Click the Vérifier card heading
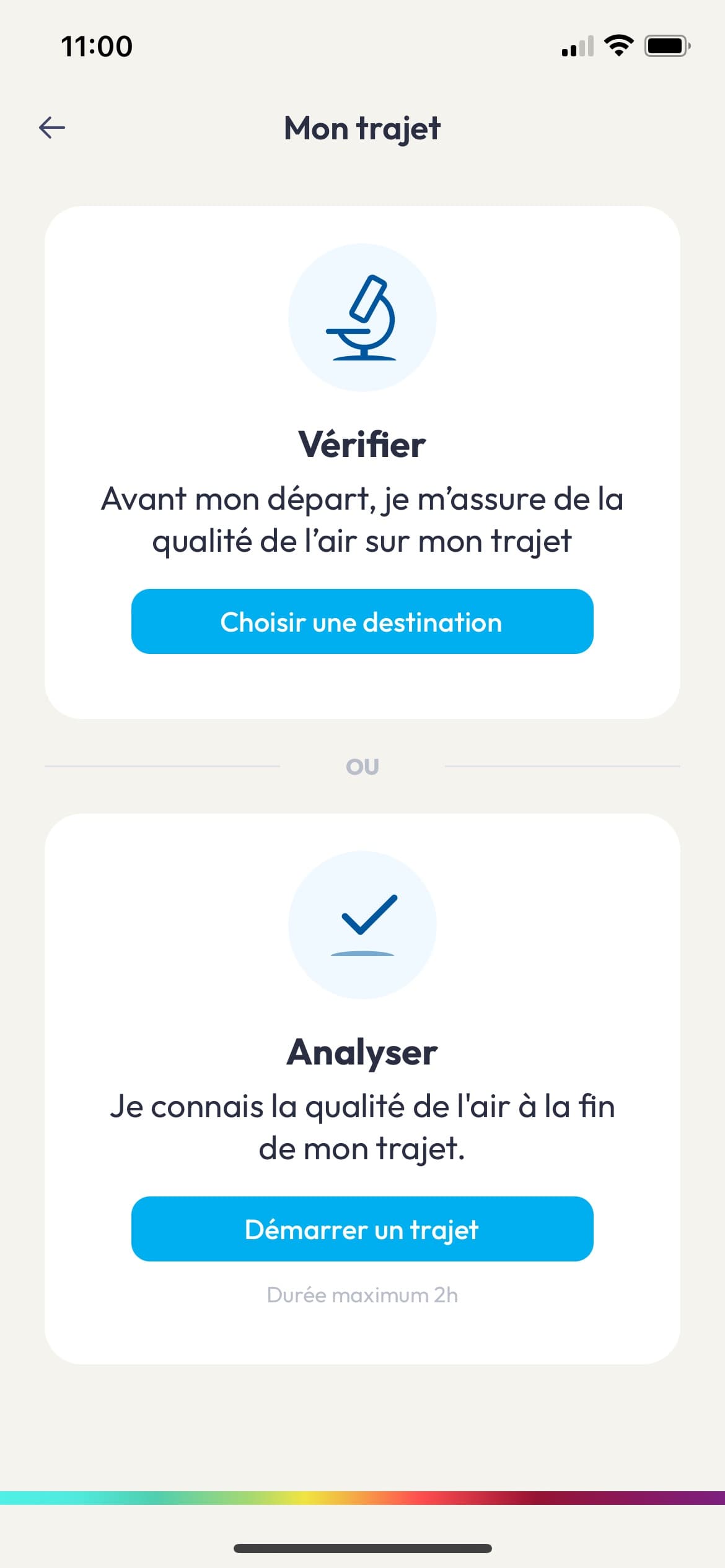 tap(362, 443)
